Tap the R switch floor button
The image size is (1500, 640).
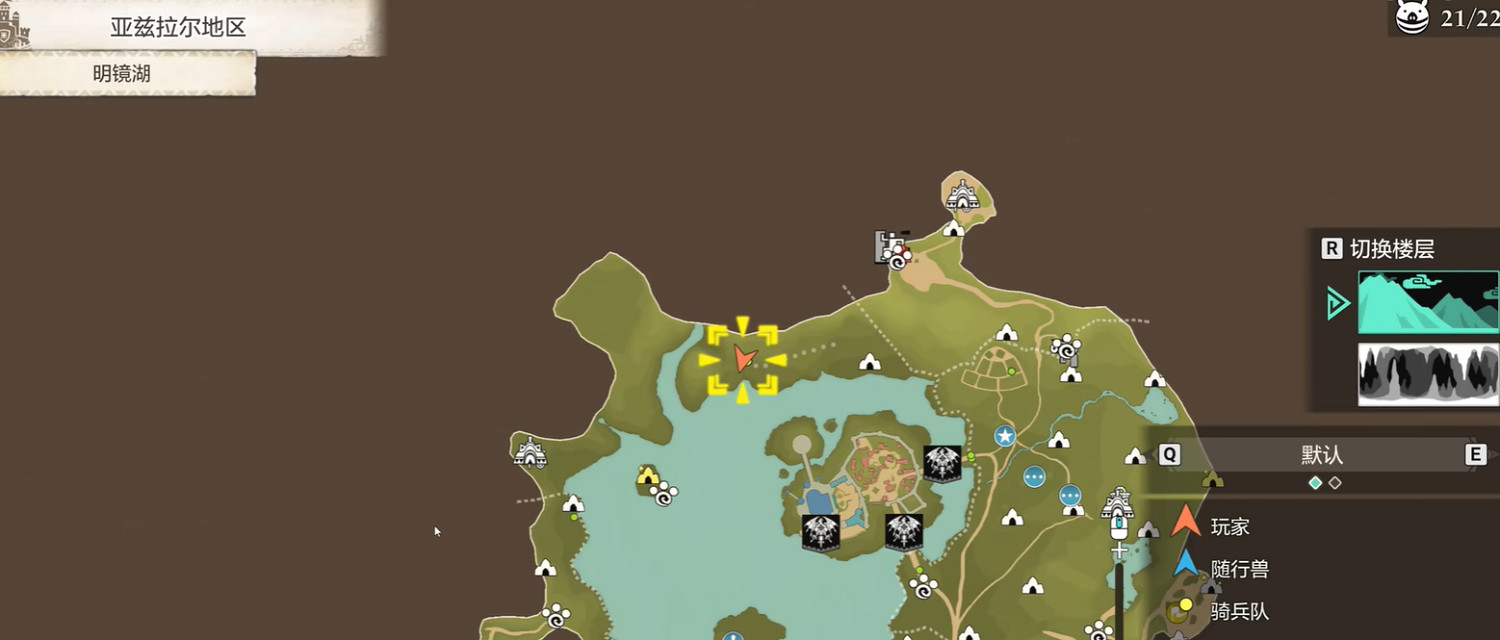tap(1332, 249)
